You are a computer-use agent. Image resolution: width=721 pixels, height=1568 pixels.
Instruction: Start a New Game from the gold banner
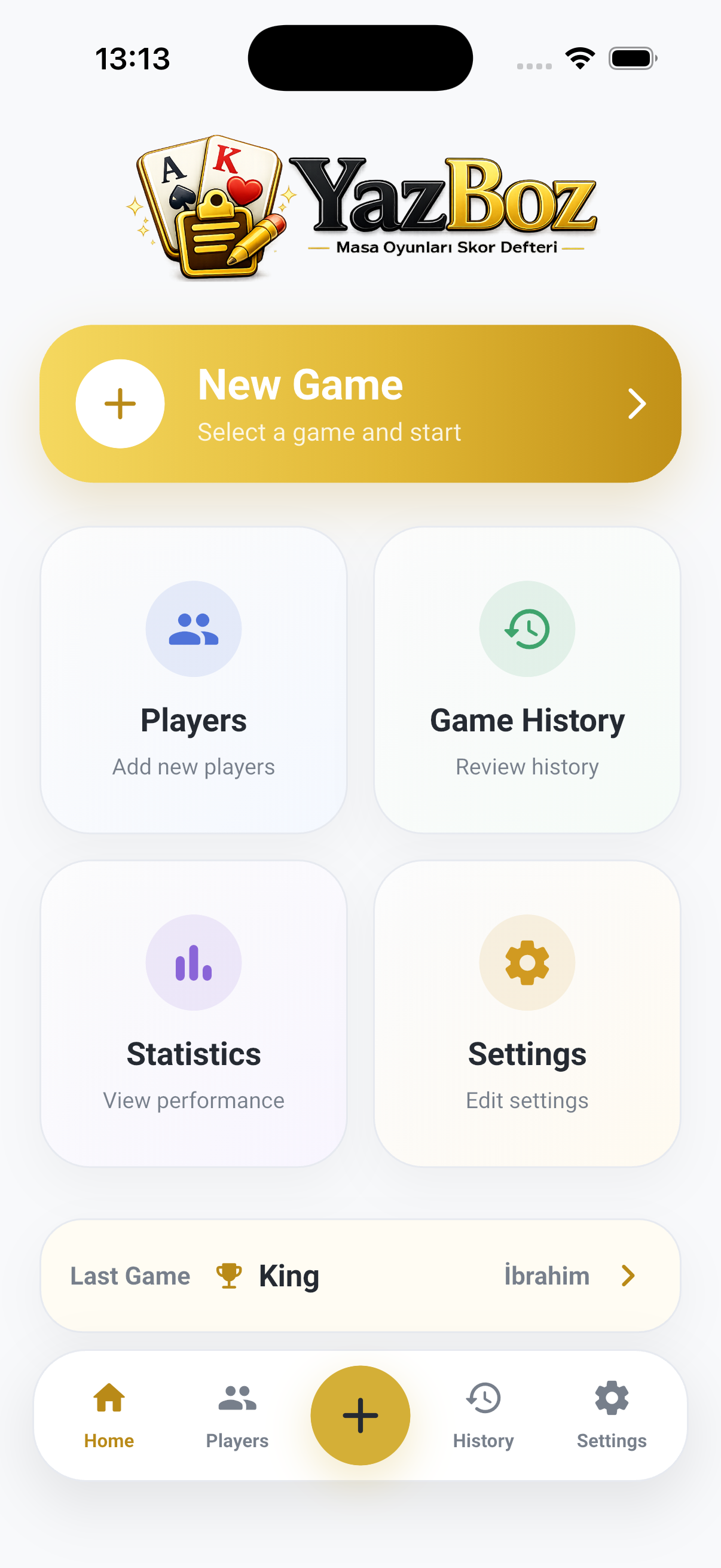pos(360,404)
